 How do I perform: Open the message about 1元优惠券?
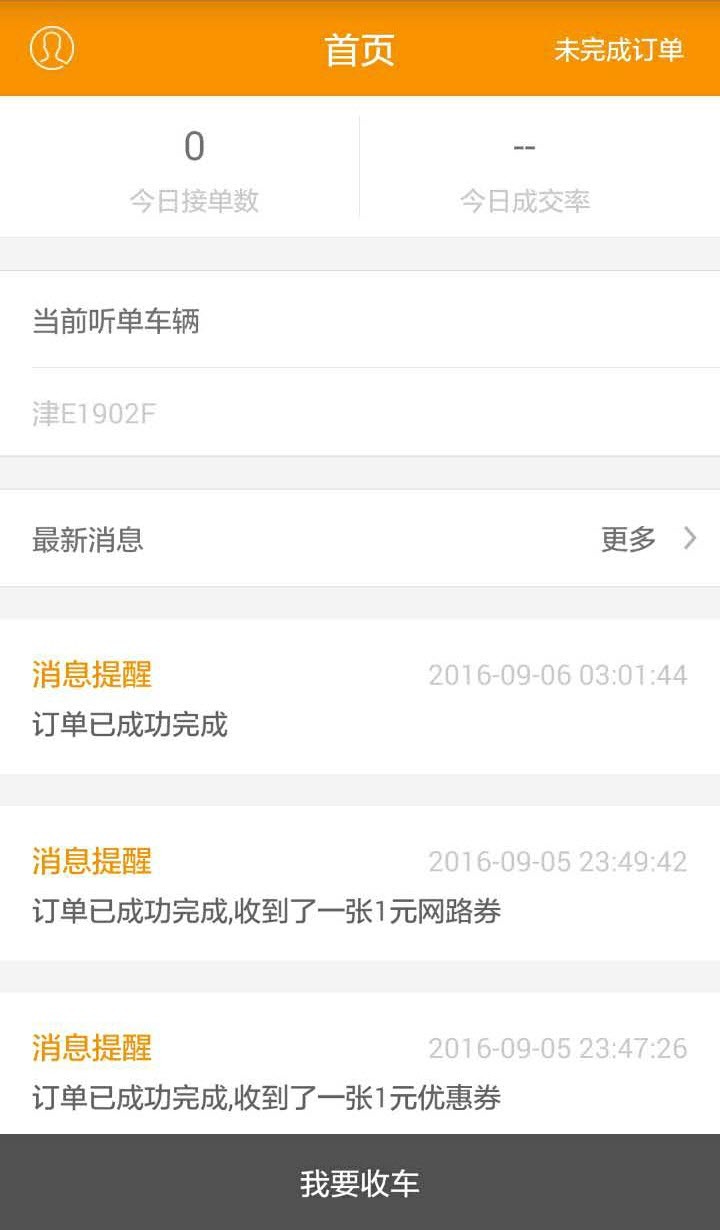pos(360,1070)
